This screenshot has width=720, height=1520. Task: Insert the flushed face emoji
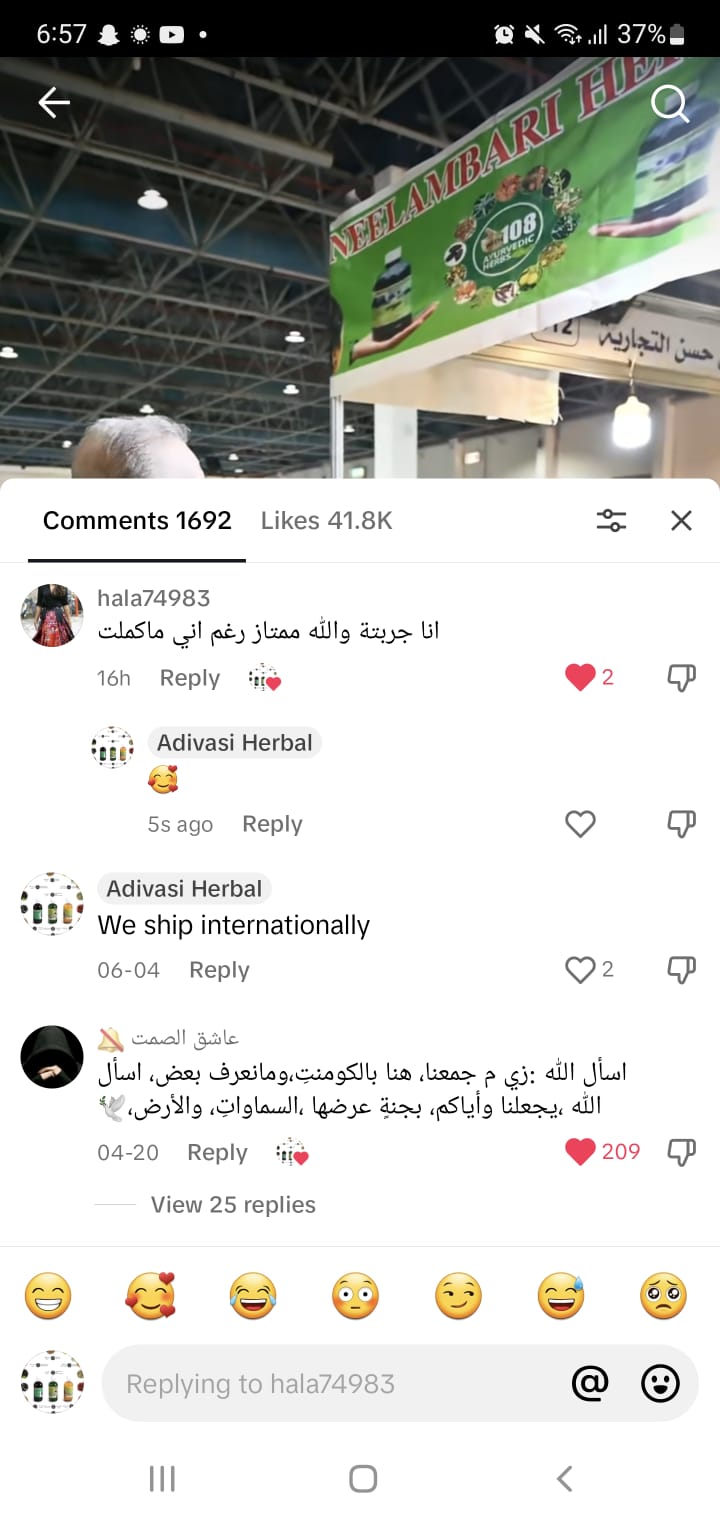pos(356,1298)
